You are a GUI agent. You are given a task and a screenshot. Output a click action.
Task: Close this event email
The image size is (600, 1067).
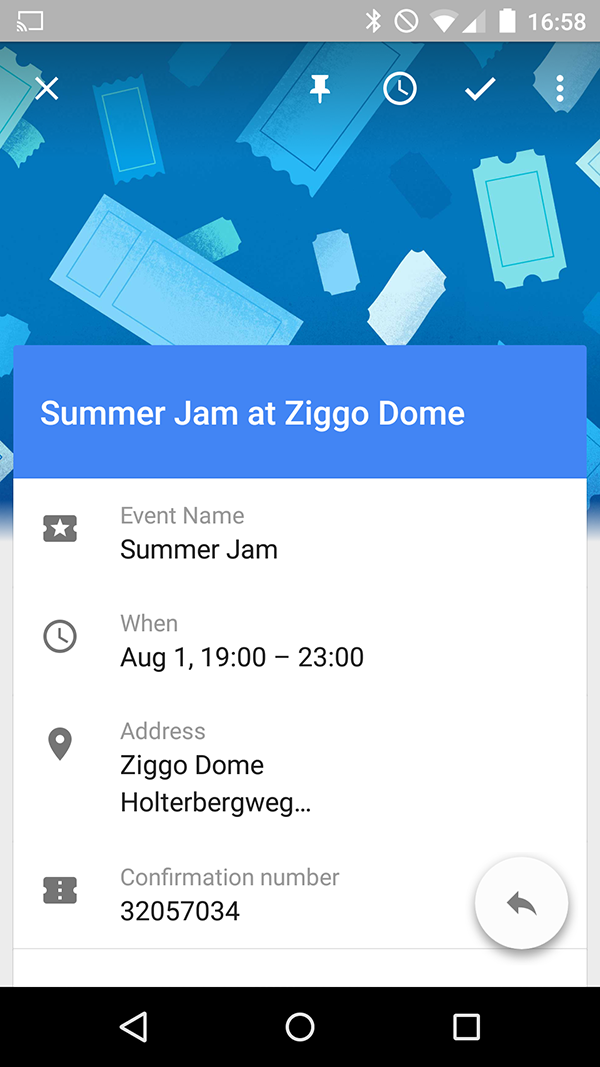pyautogui.click(x=47, y=88)
